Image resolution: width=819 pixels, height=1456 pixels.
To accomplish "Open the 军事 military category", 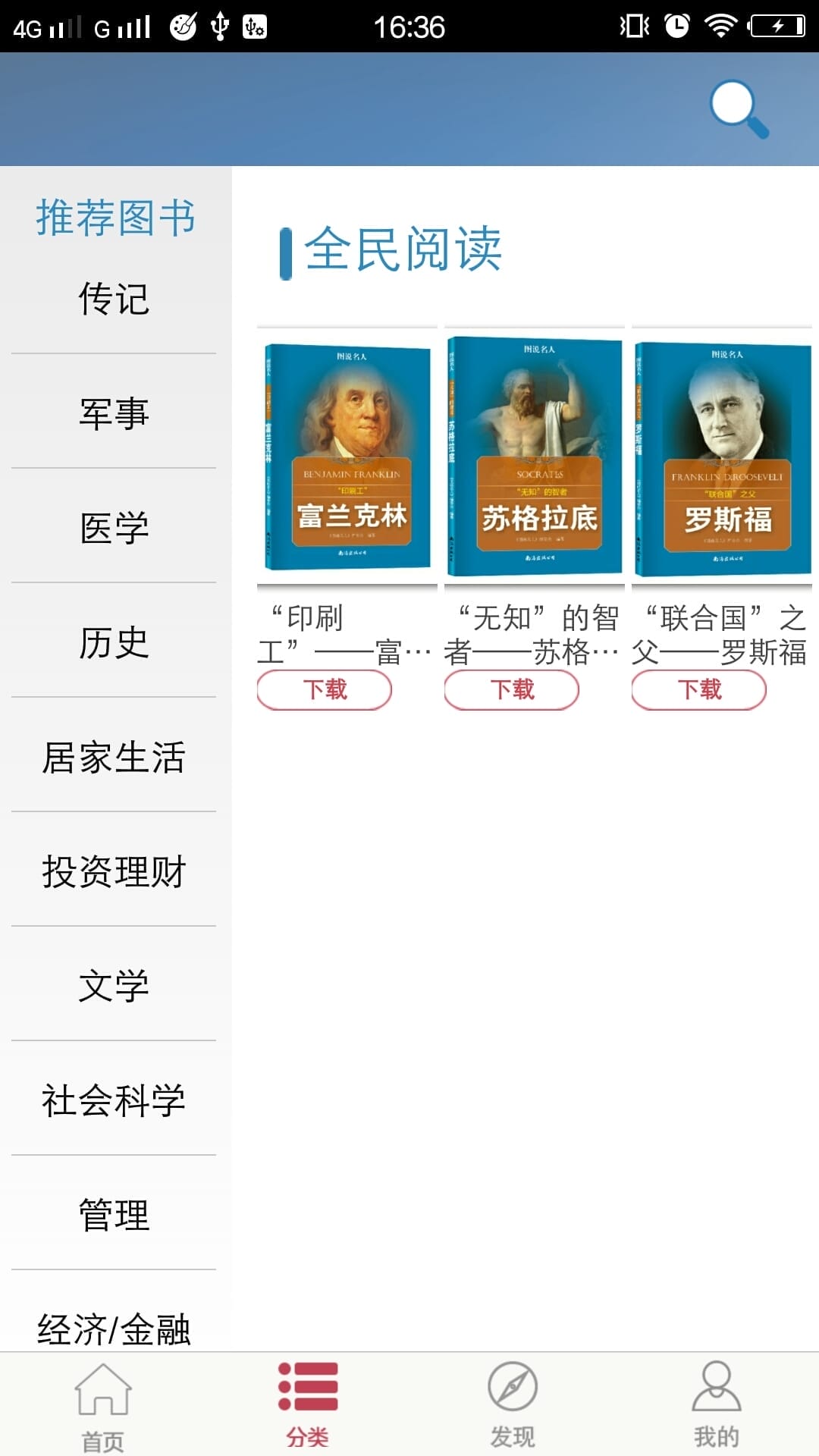I will tap(114, 413).
